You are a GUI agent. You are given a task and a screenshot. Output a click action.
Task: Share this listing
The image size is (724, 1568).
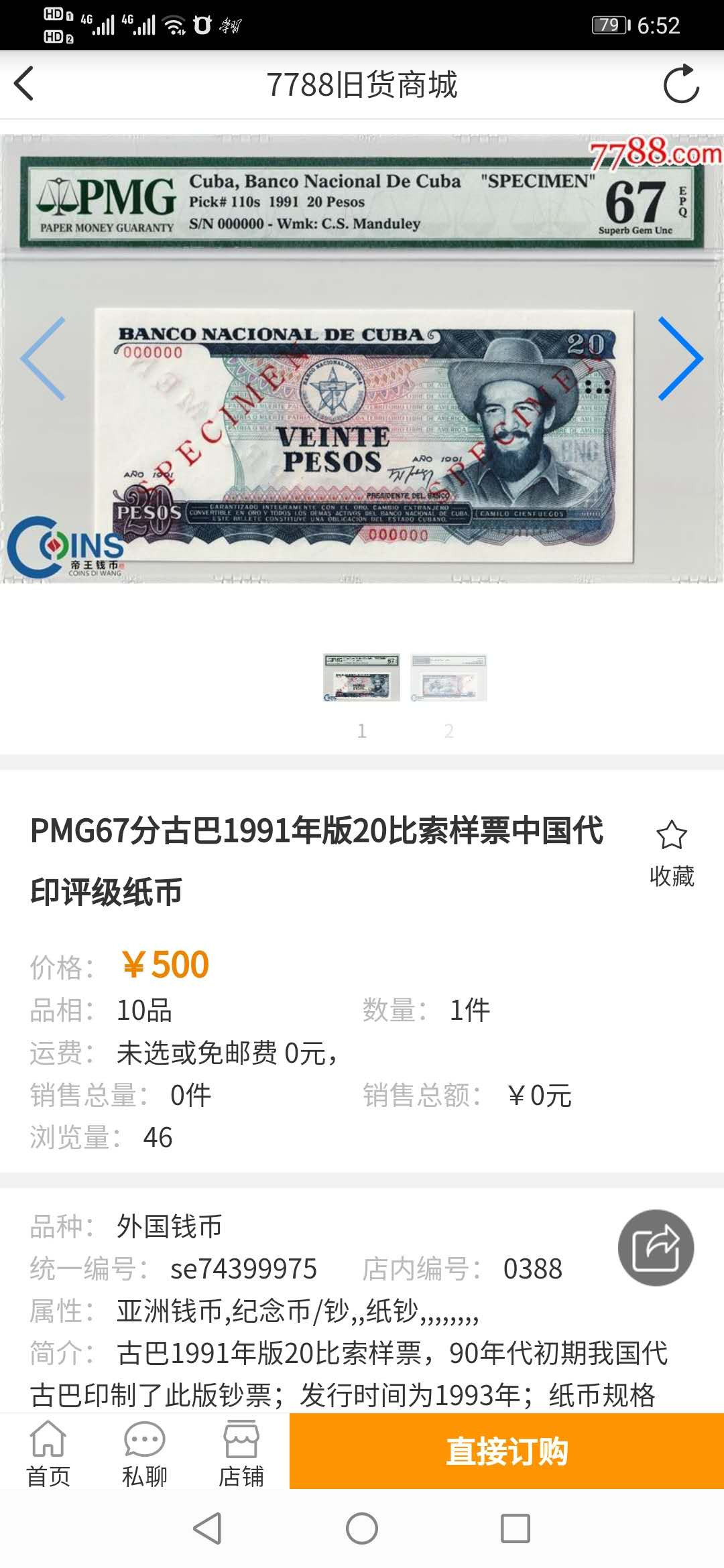656,1247
